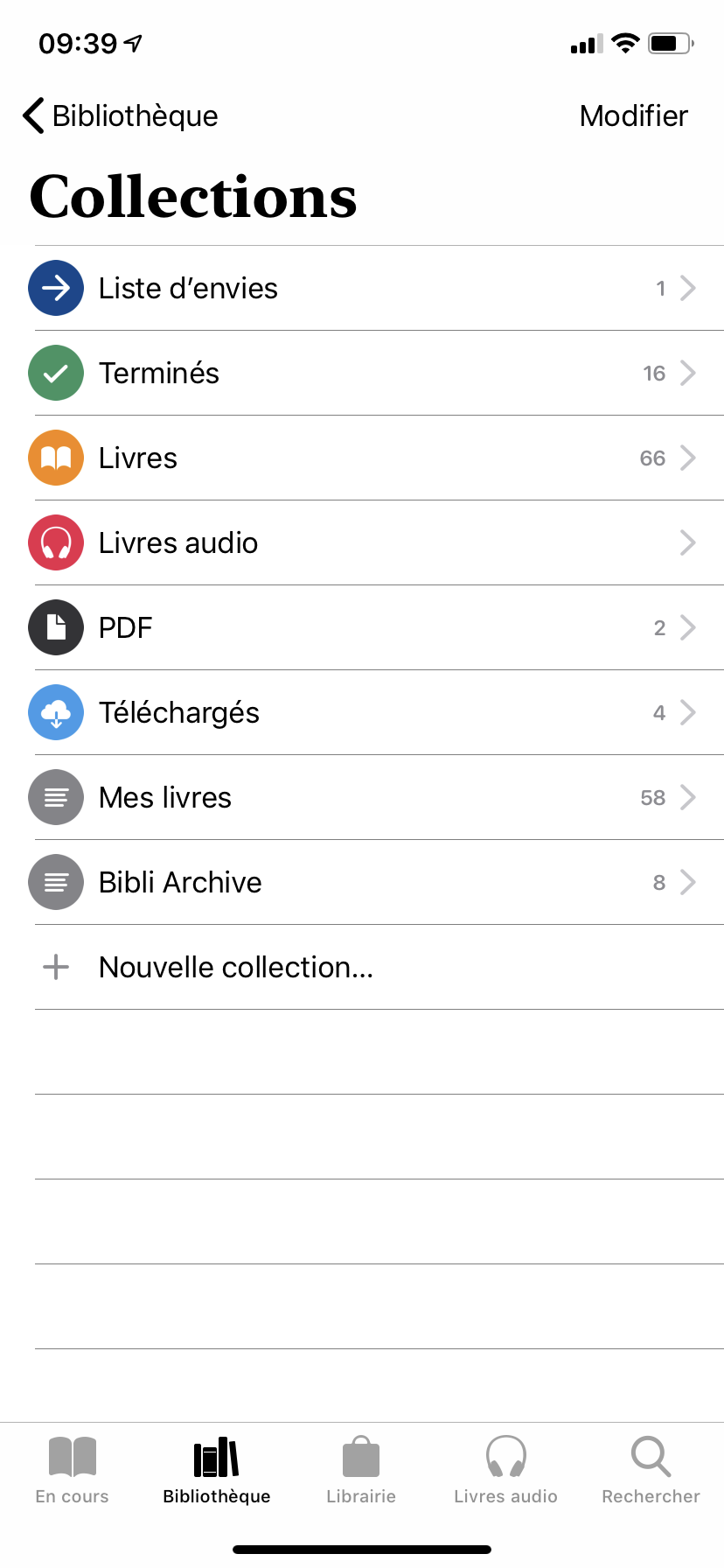Select the green checkmark Terminés icon
Viewport: 724px width, 1568px height.
tap(55, 372)
